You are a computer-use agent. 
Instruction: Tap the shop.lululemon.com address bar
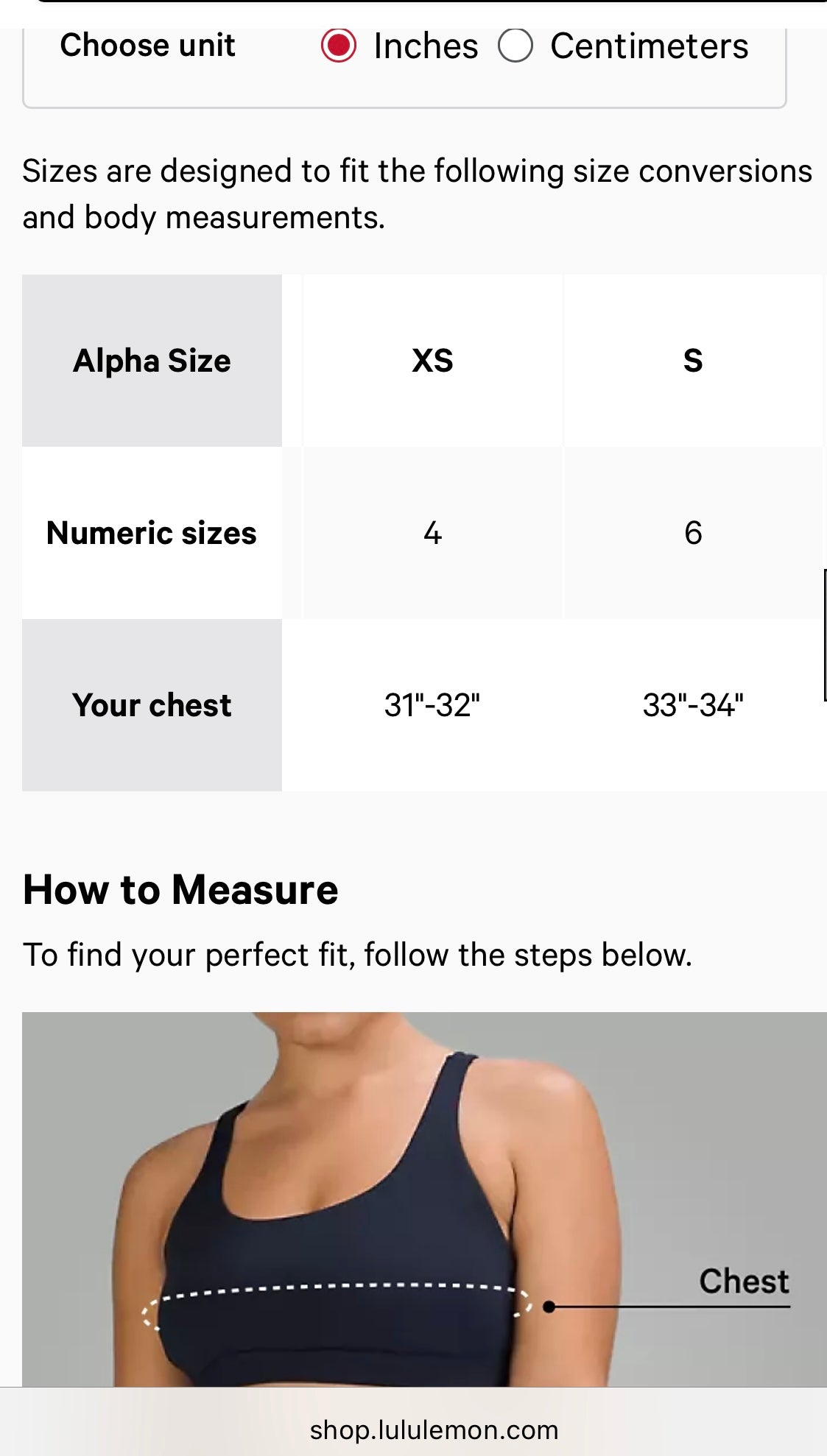coord(434,1430)
